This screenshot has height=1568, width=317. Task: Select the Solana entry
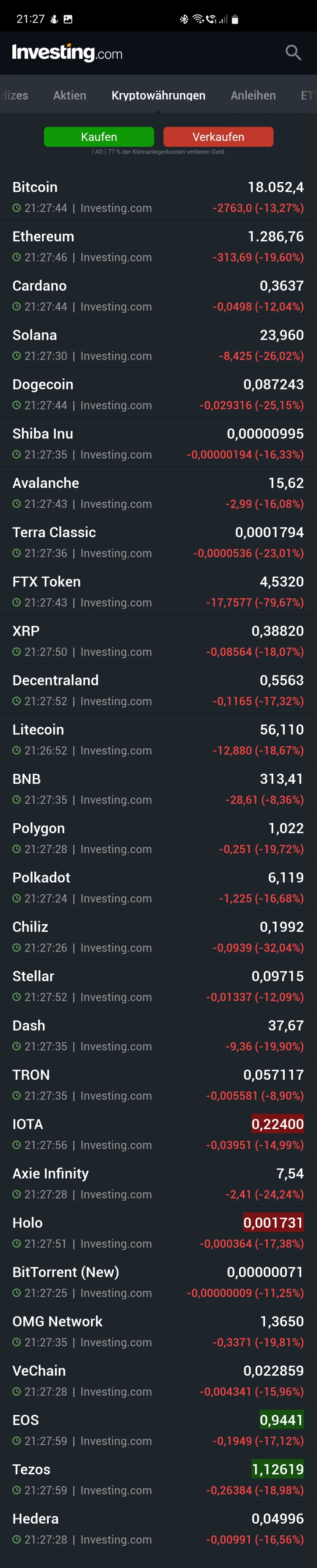[158, 344]
